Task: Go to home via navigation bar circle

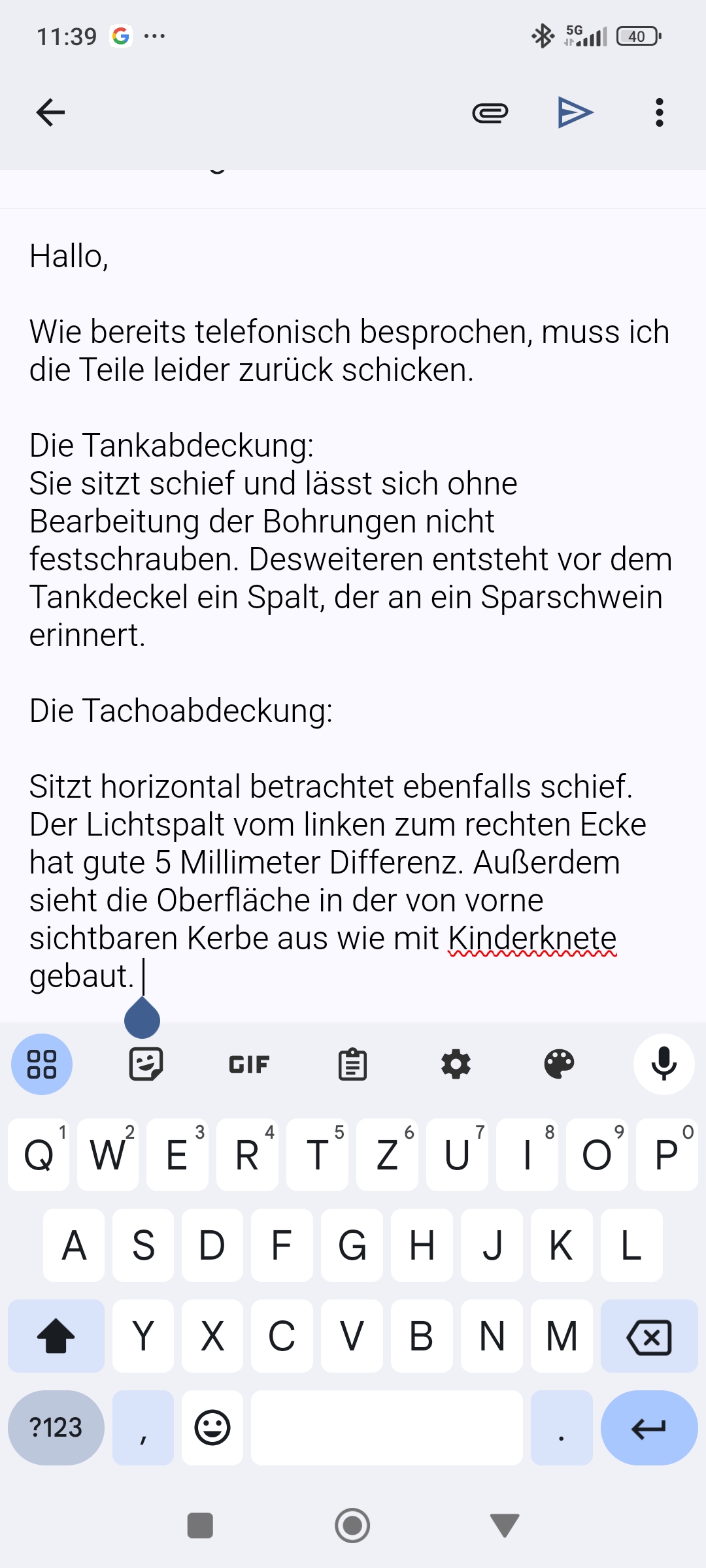Action: pos(352,1526)
